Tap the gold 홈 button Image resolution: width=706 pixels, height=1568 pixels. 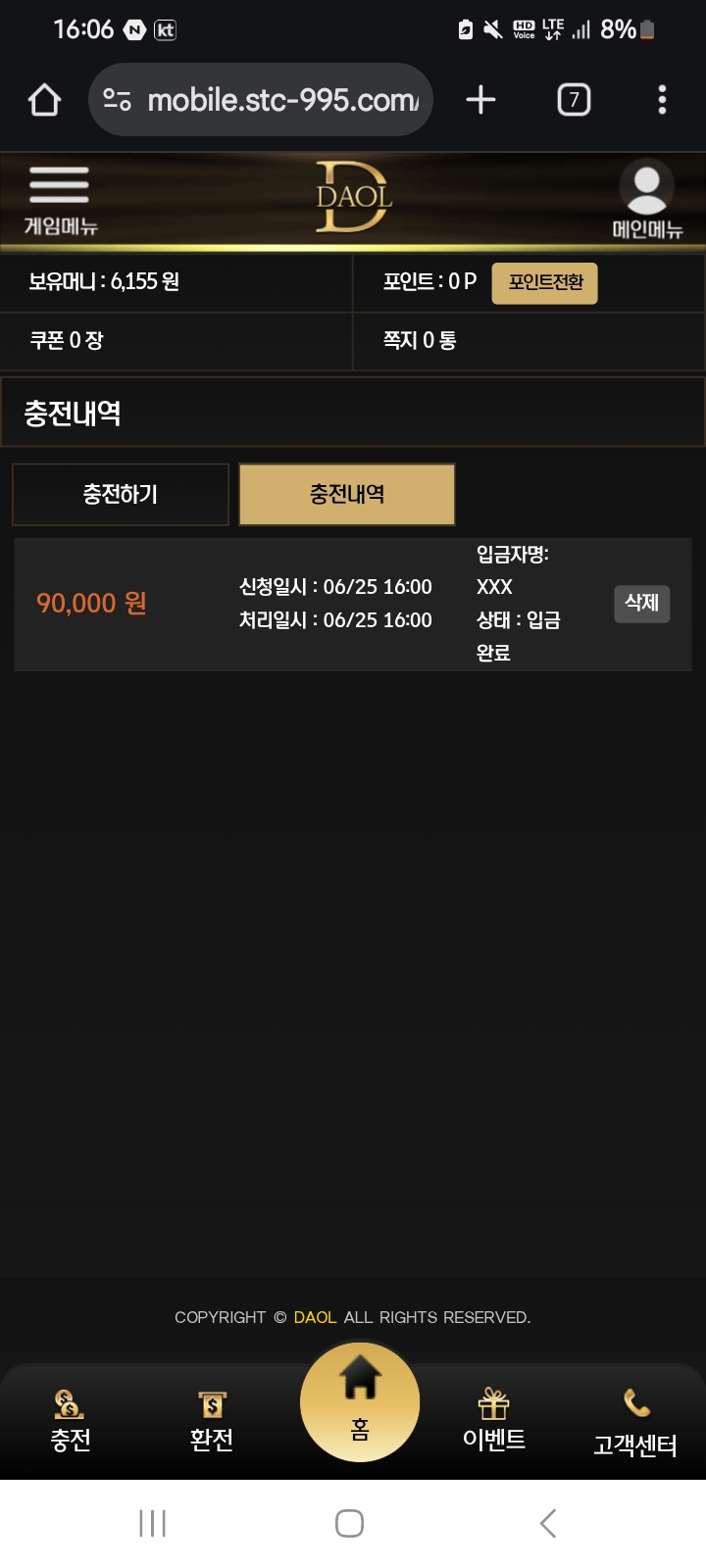pyautogui.click(x=360, y=1401)
